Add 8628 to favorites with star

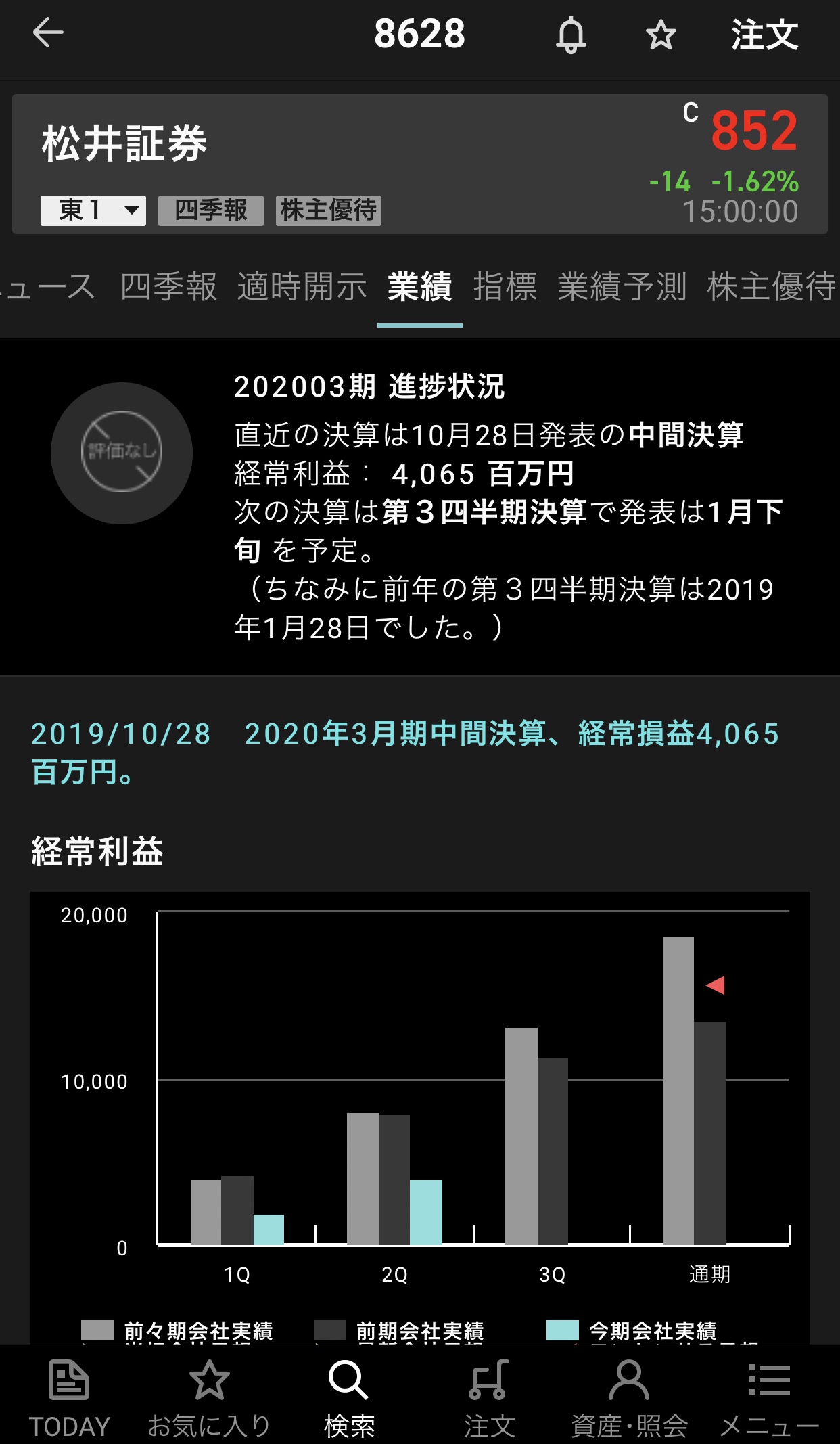pyautogui.click(x=660, y=35)
